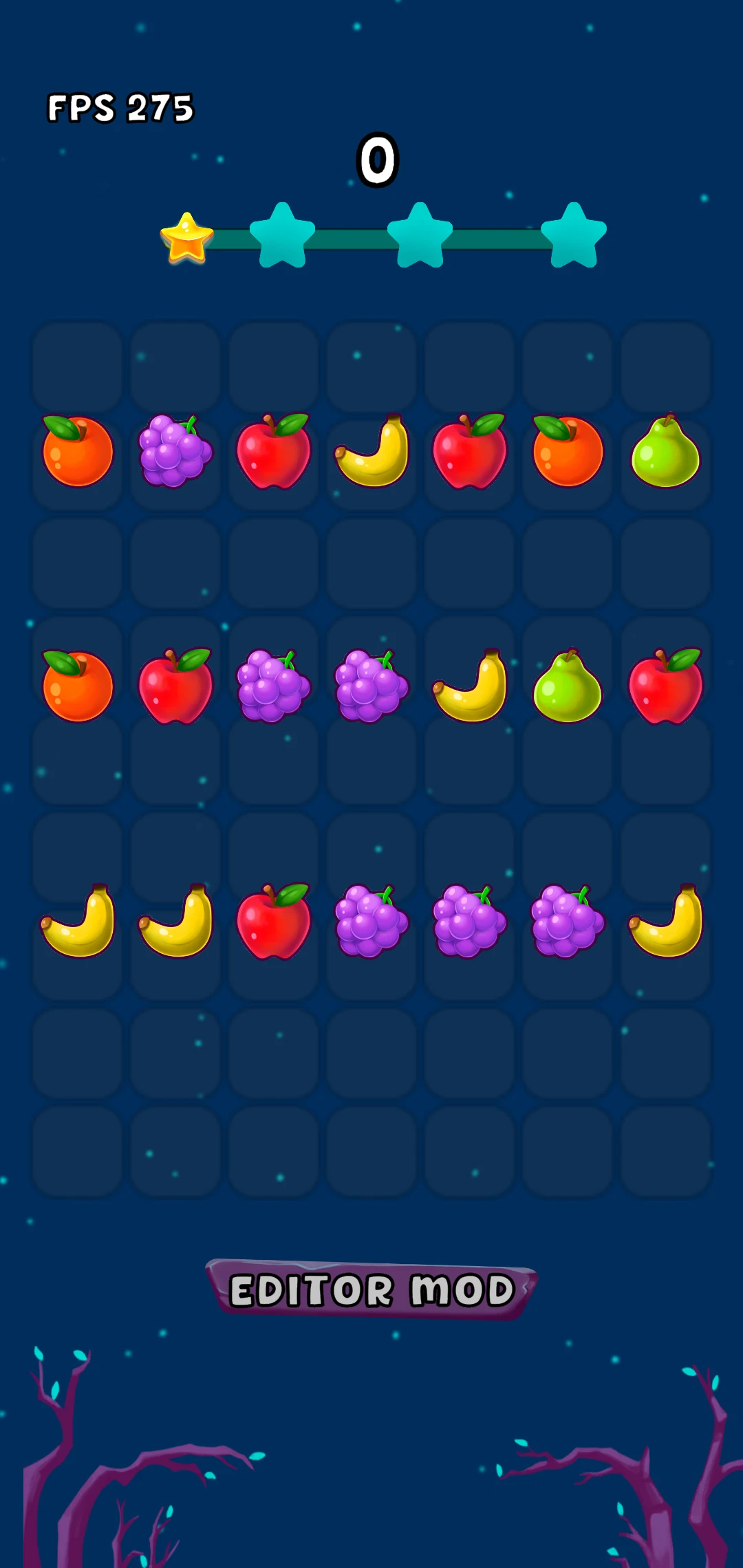Tap the apple between banana and grapes

click(x=274, y=922)
